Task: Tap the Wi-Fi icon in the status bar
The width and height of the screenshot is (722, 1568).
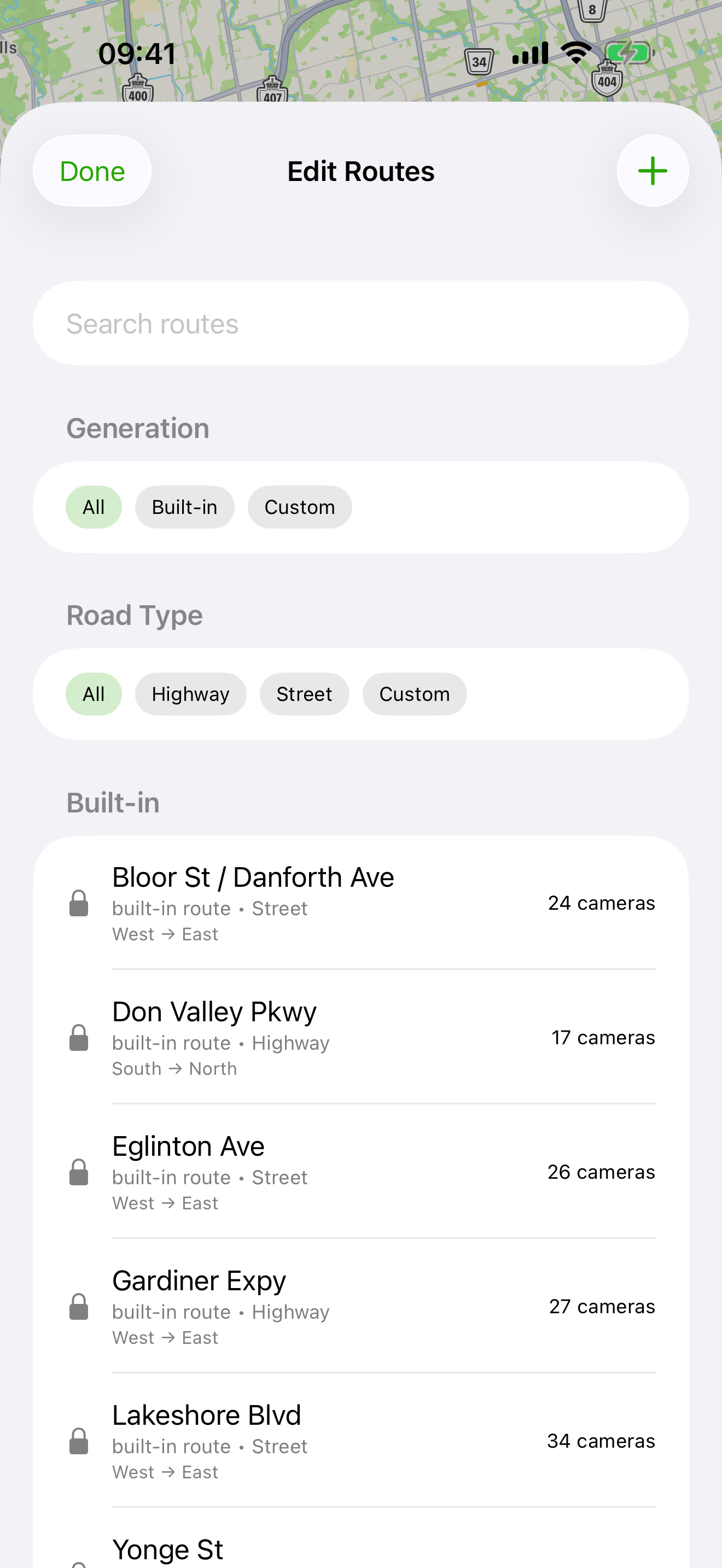Action: click(x=575, y=52)
